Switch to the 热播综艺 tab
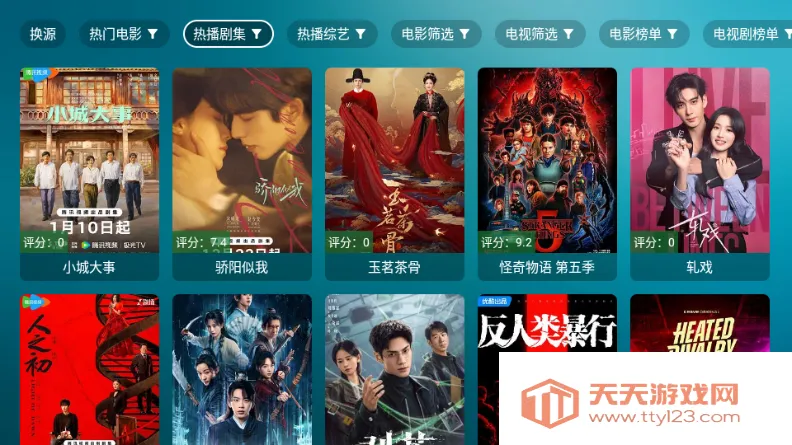This screenshot has width=792, height=445. click(332, 34)
